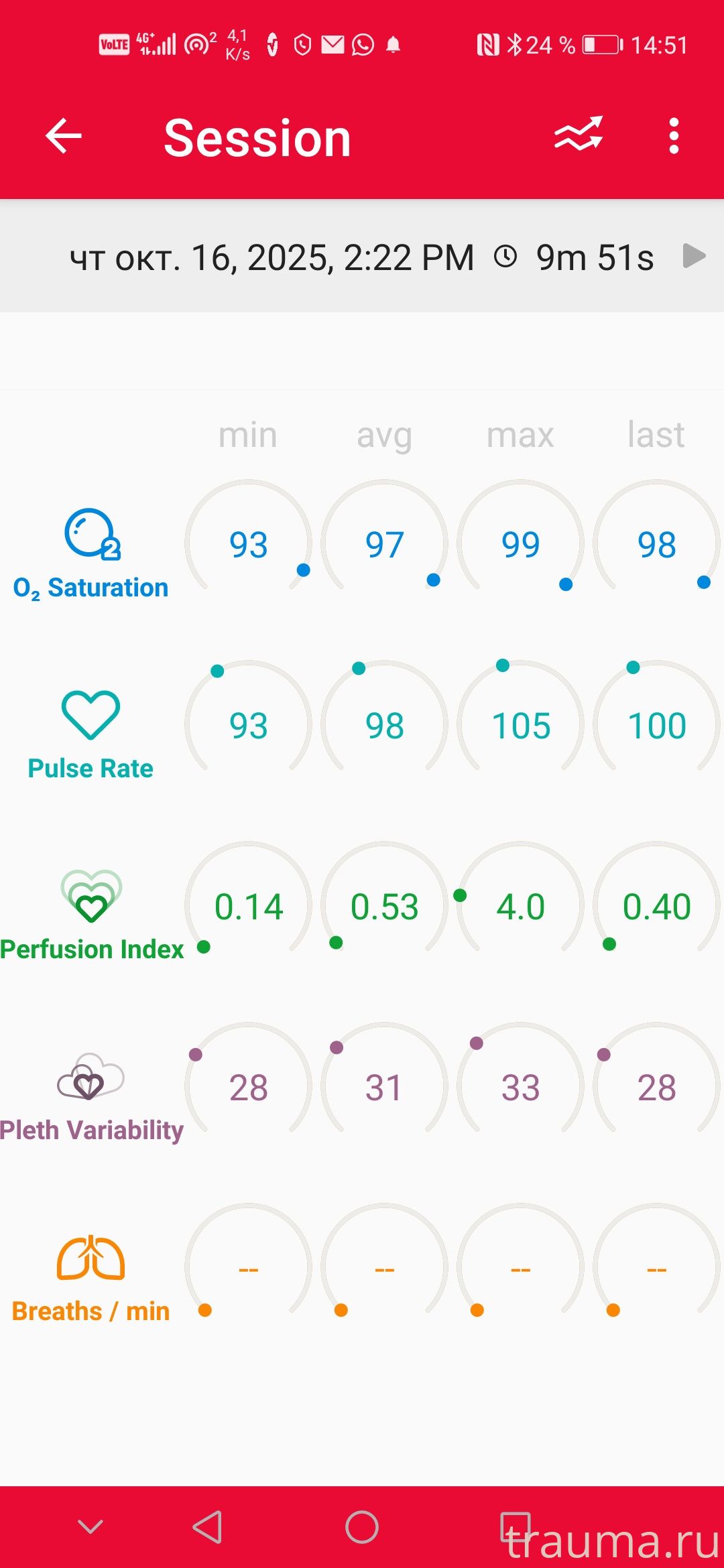Tap the system home button
The height and width of the screenshot is (1568, 724).
point(362,1527)
